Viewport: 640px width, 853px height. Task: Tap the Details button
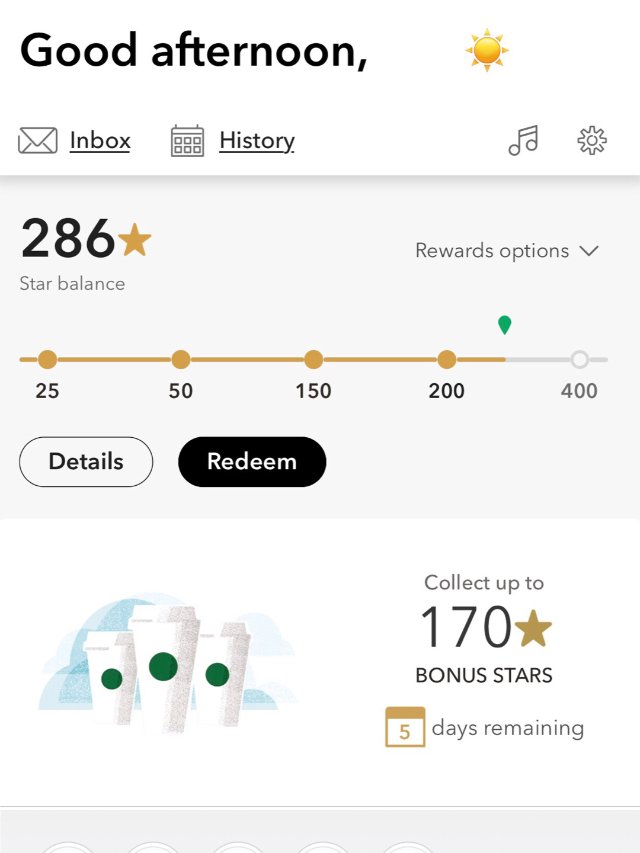(x=86, y=462)
